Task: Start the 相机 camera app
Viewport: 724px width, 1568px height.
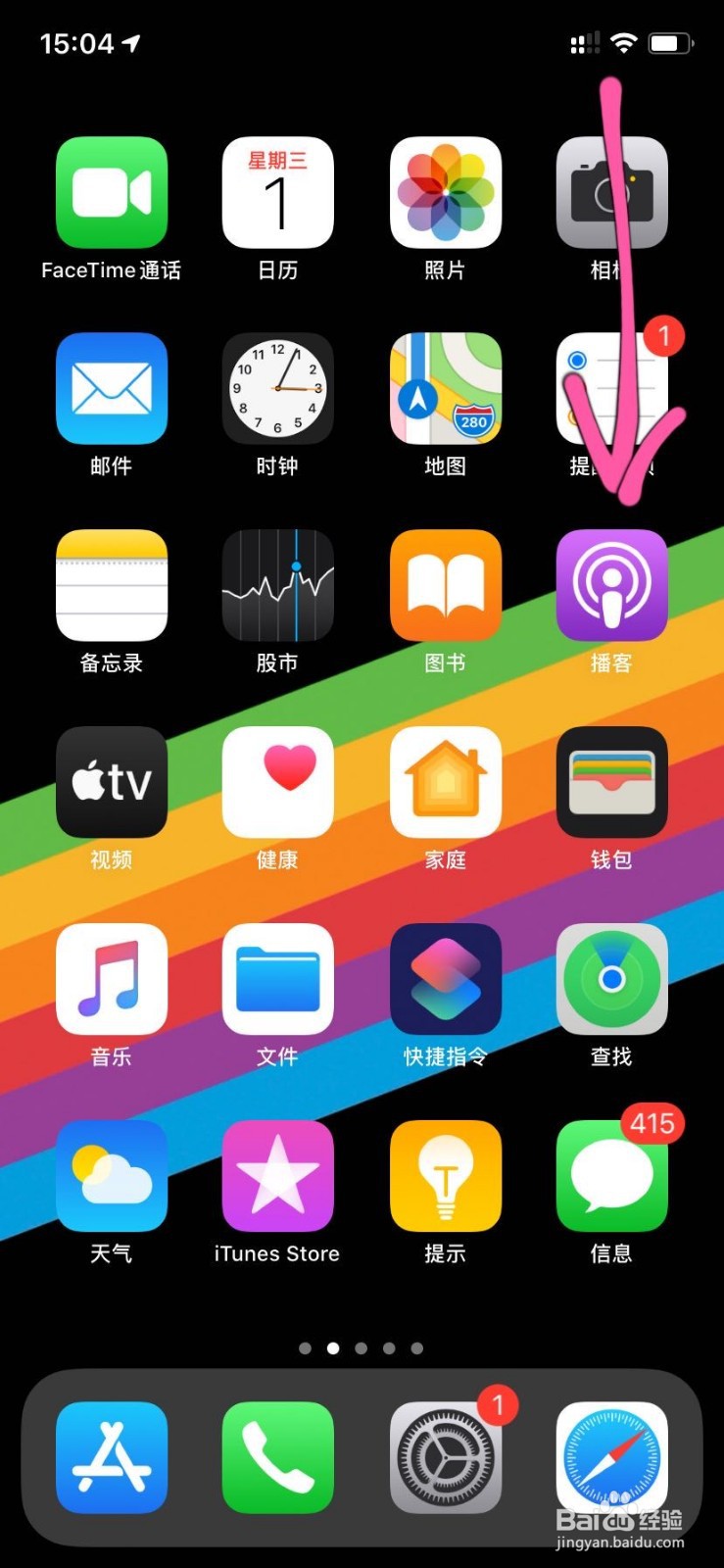Action: point(611,191)
